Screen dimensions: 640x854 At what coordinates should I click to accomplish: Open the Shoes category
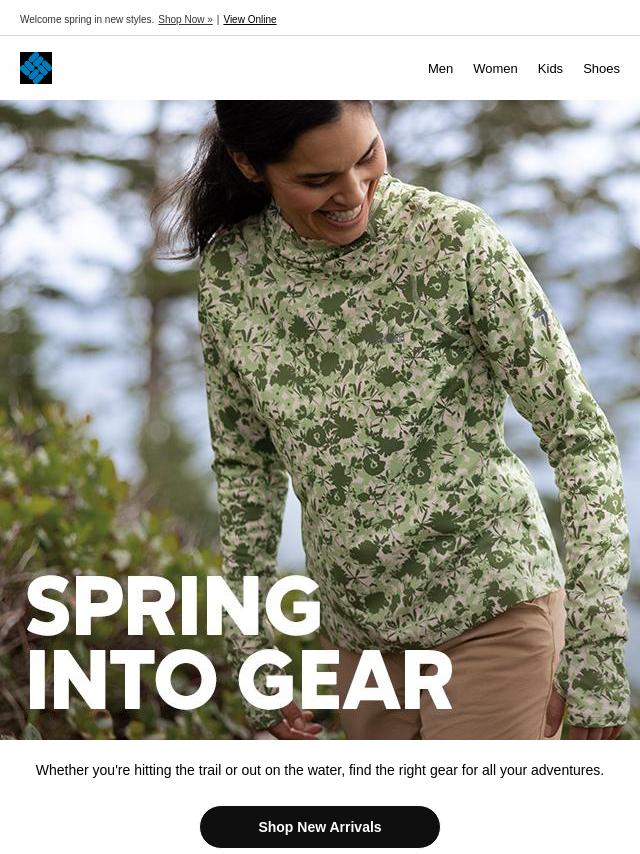tap(601, 68)
